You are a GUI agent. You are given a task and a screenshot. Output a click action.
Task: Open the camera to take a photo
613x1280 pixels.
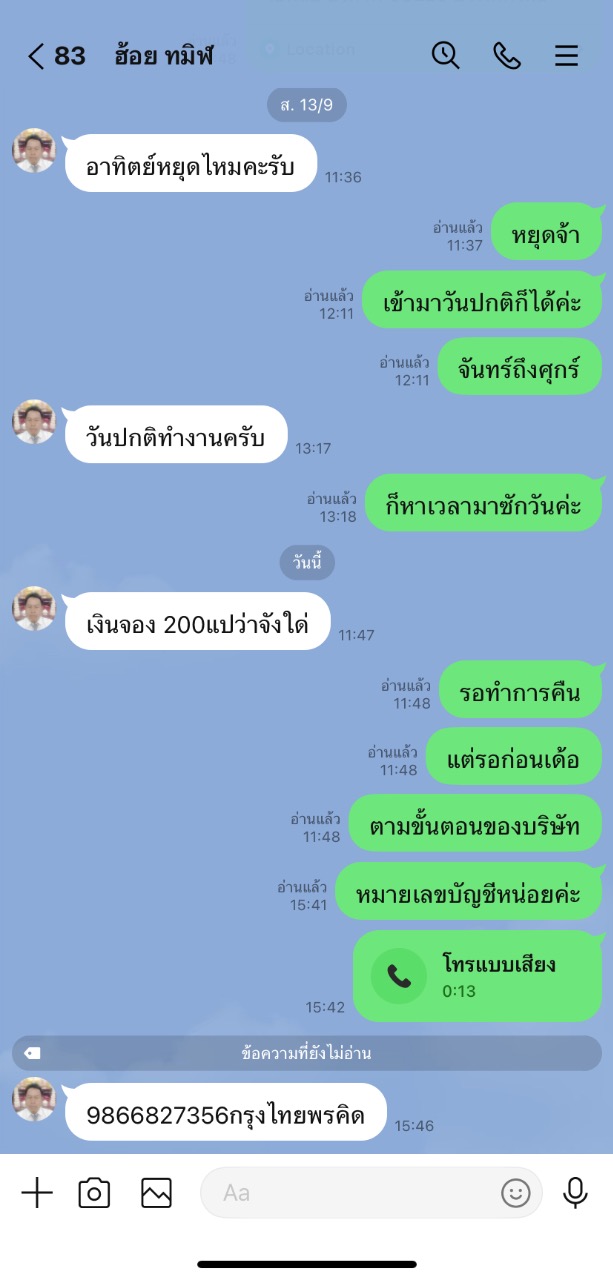pos(94,1192)
